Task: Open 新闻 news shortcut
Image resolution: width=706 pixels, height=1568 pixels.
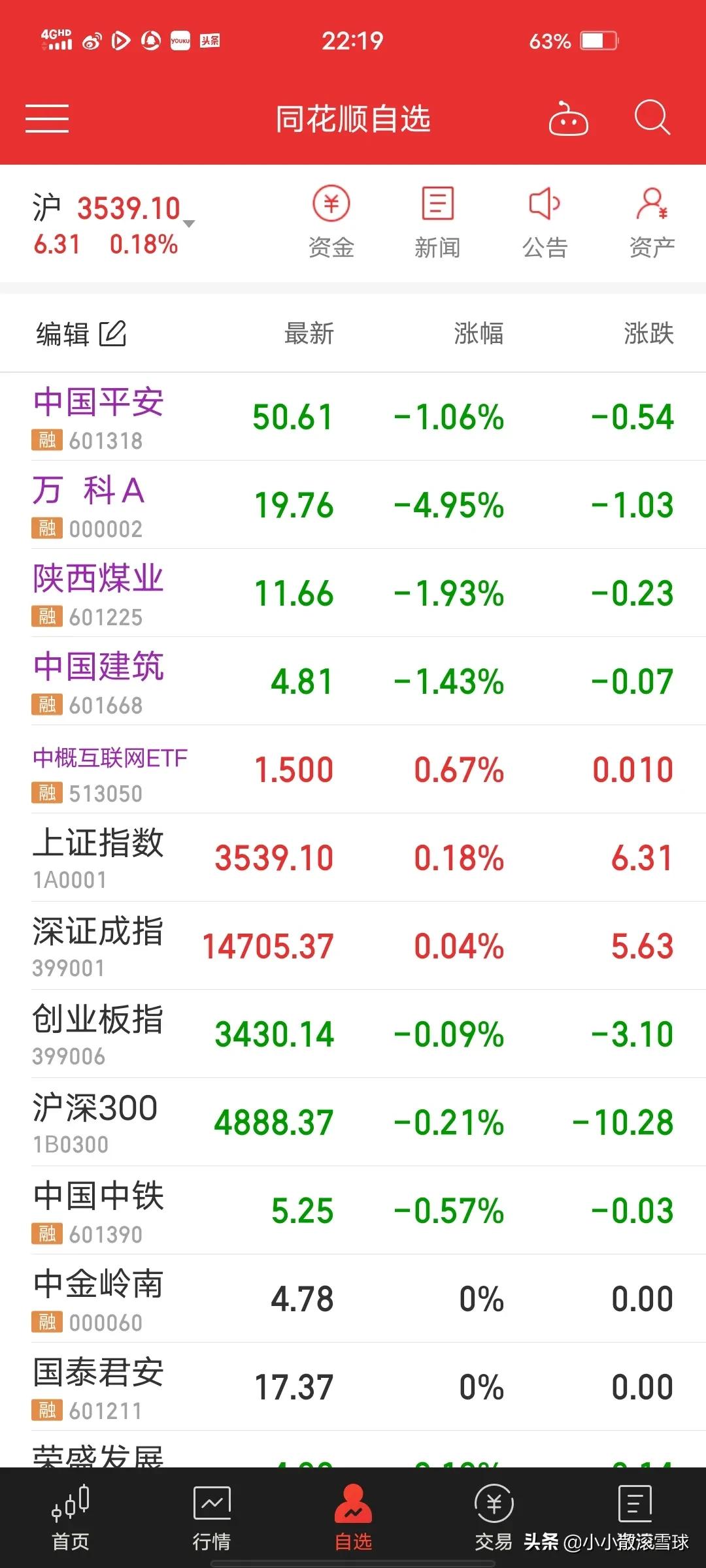Action: pyautogui.click(x=437, y=222)
